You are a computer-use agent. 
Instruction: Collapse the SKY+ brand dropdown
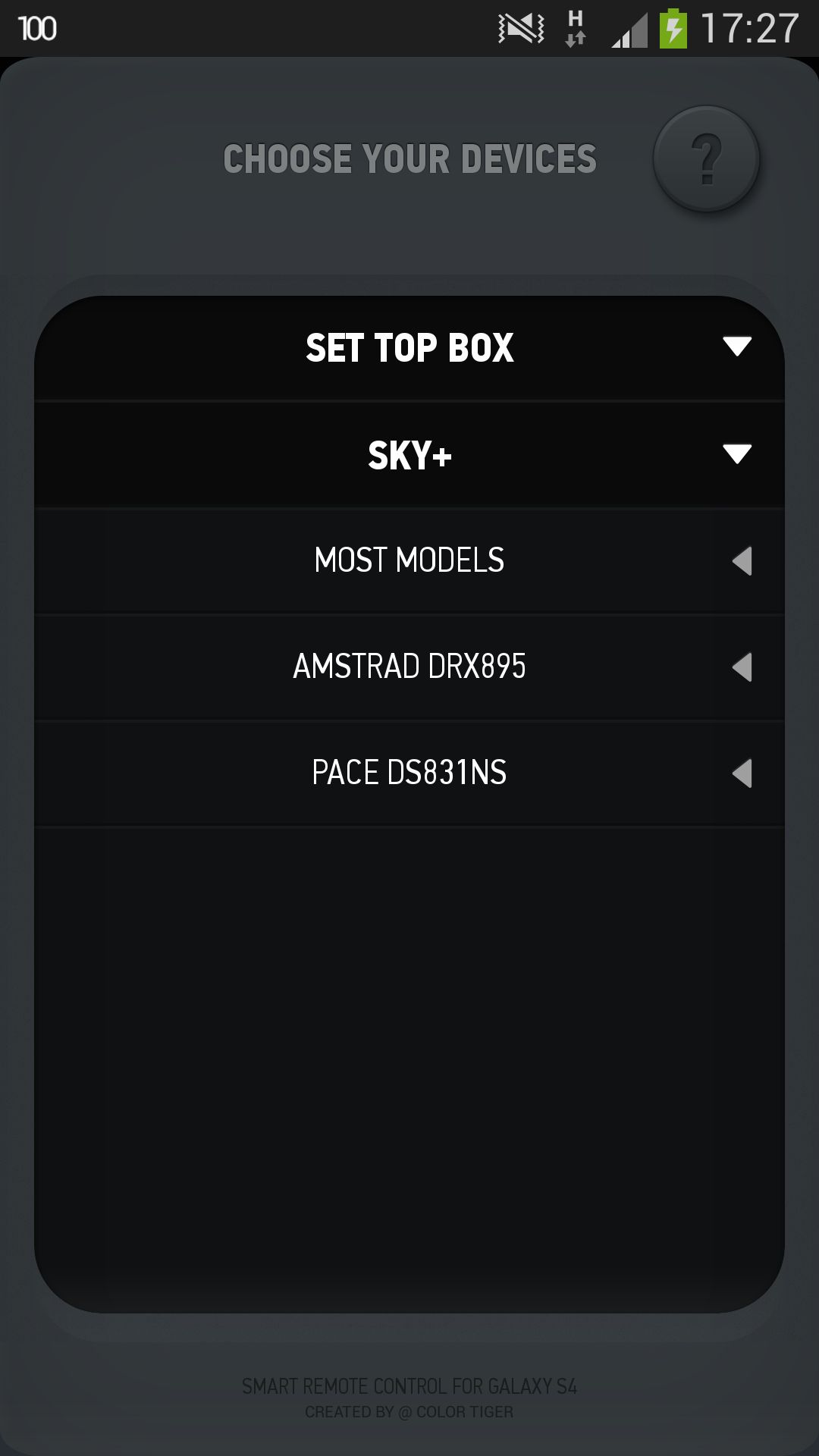click(409, 455)
